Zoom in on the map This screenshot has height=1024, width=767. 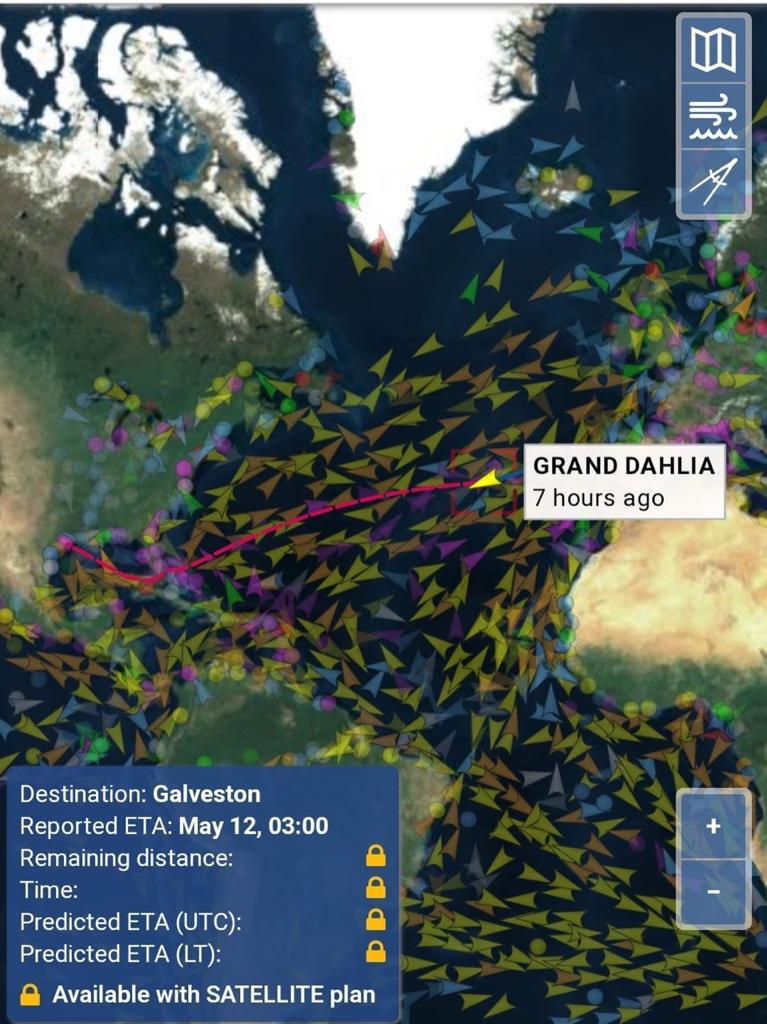click(x=713, y=827)
